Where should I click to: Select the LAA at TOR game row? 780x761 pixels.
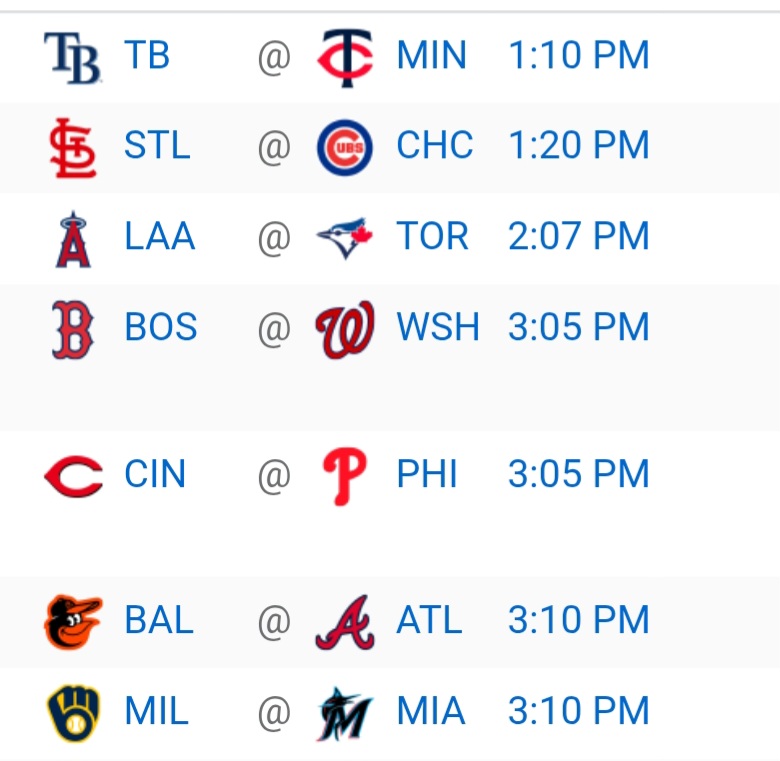tap(390, 237)
